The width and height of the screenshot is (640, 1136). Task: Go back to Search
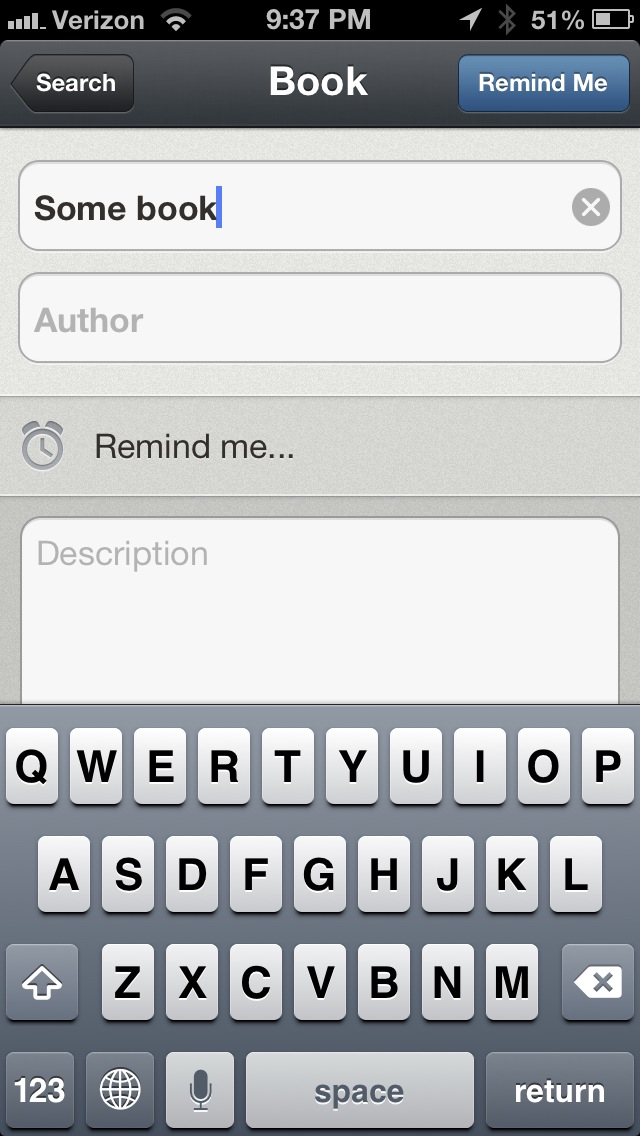point(72,83)
